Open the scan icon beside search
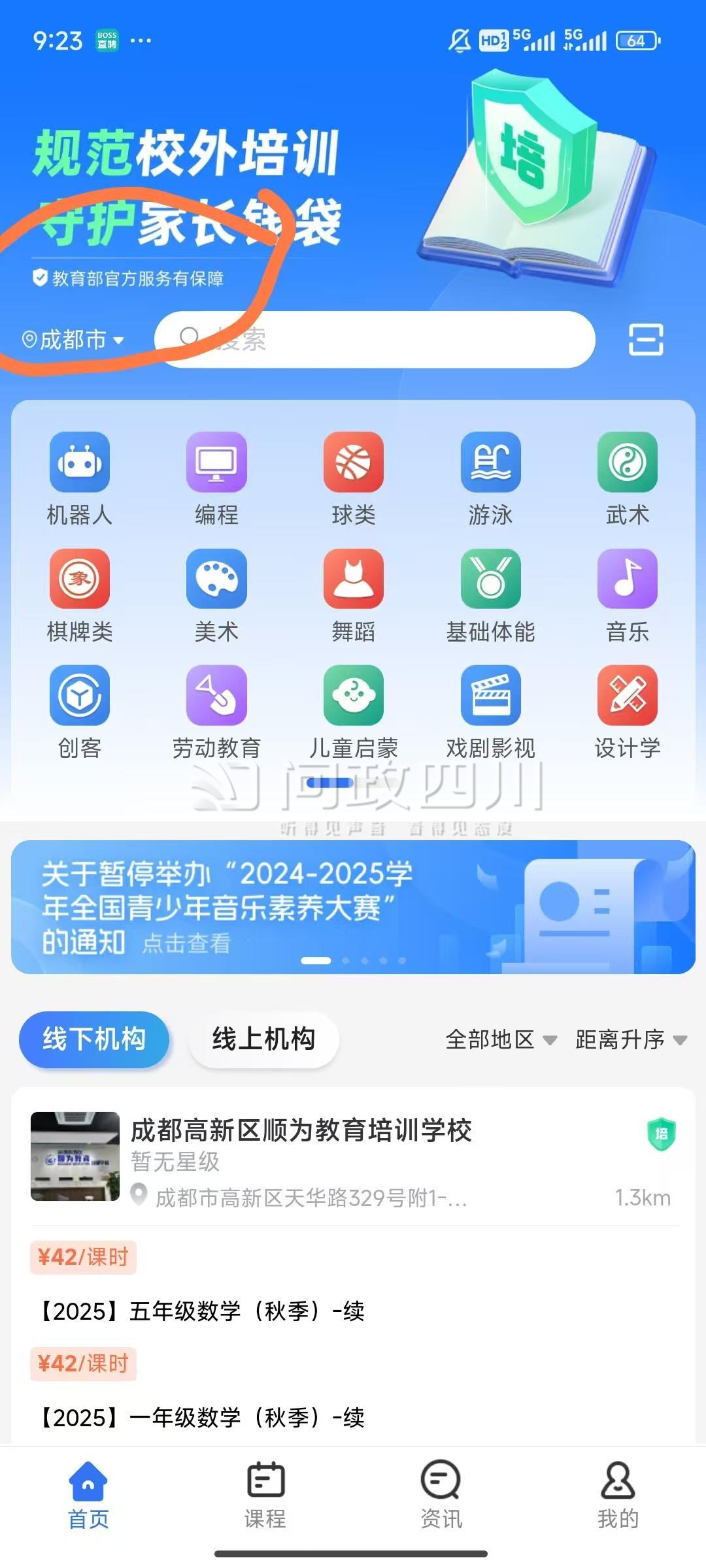Image resolution: width=706 pixels, height=1568 pixels. 645,340
